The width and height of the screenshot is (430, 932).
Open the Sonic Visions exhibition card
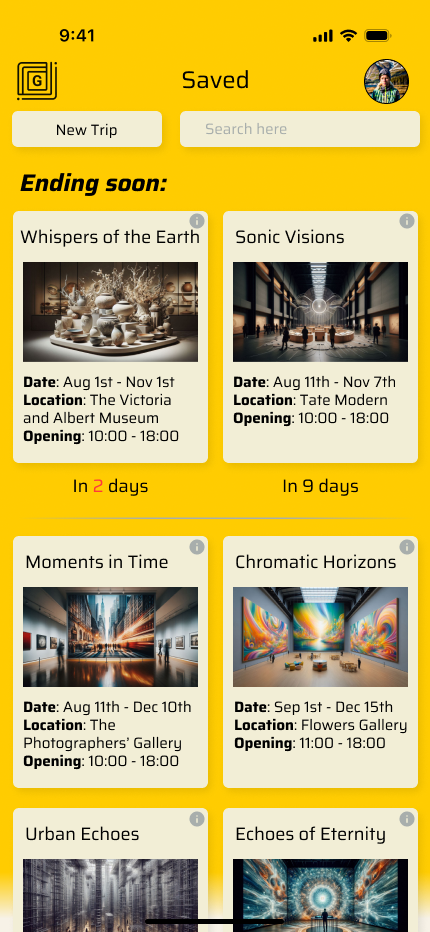pos(321,337)
